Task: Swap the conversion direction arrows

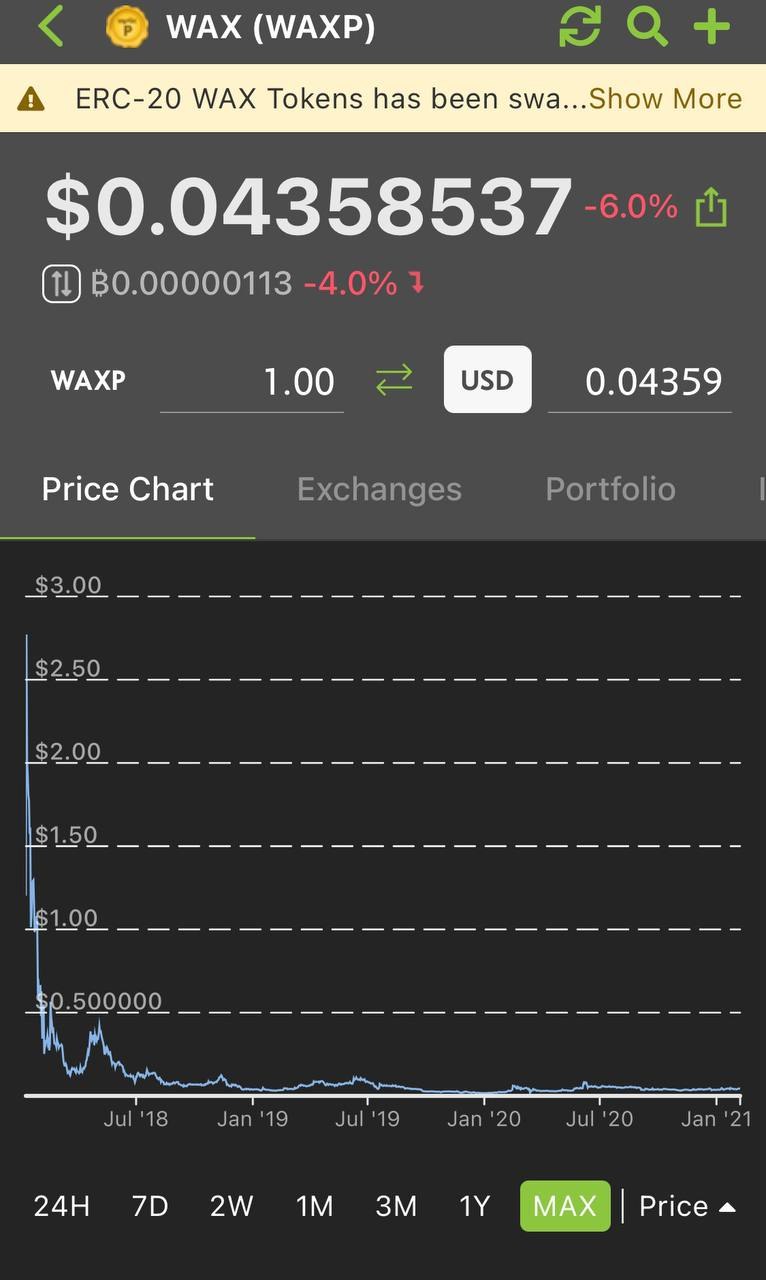Action: 394,380
